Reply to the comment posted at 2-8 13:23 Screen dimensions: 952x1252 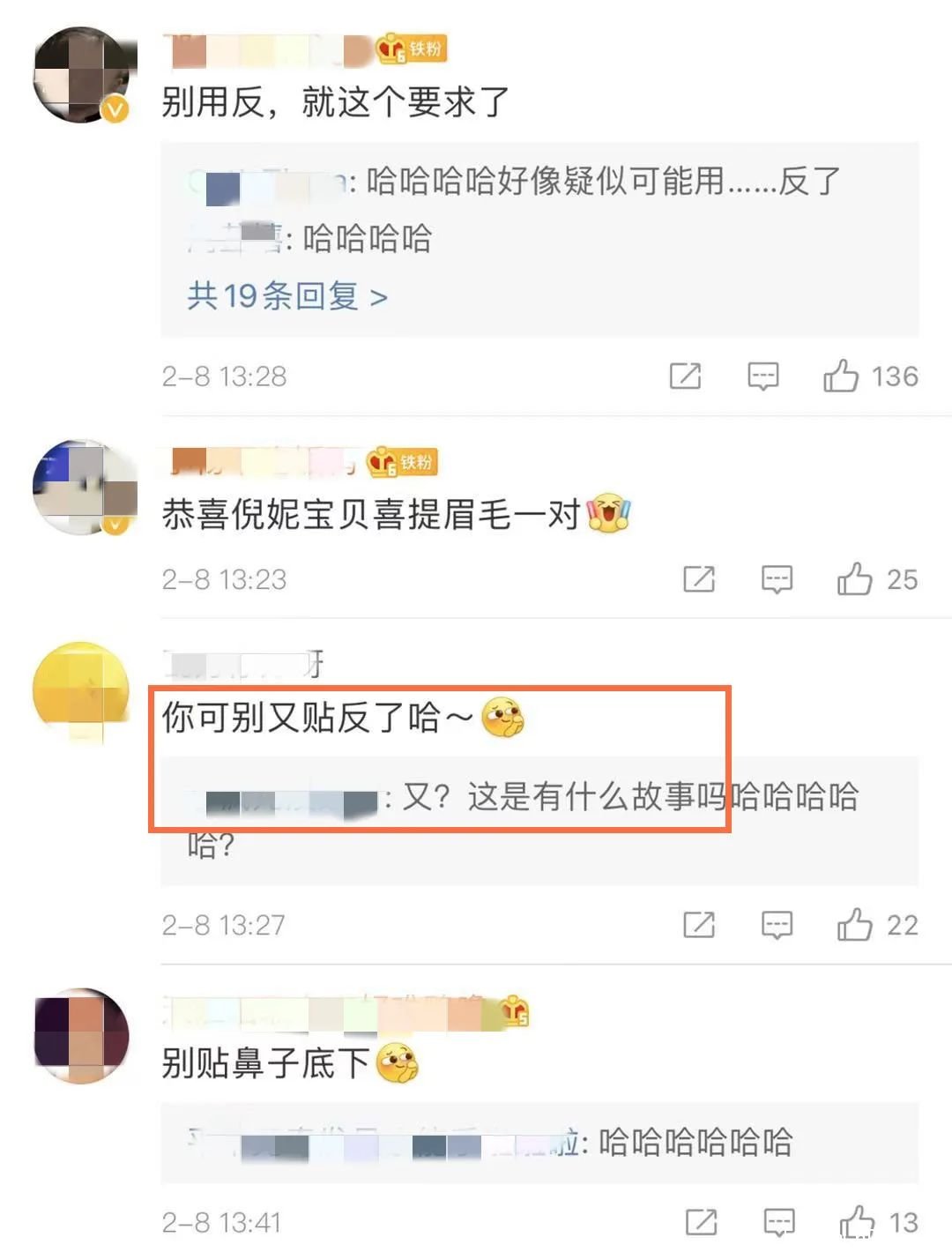[x=777, y=580]
